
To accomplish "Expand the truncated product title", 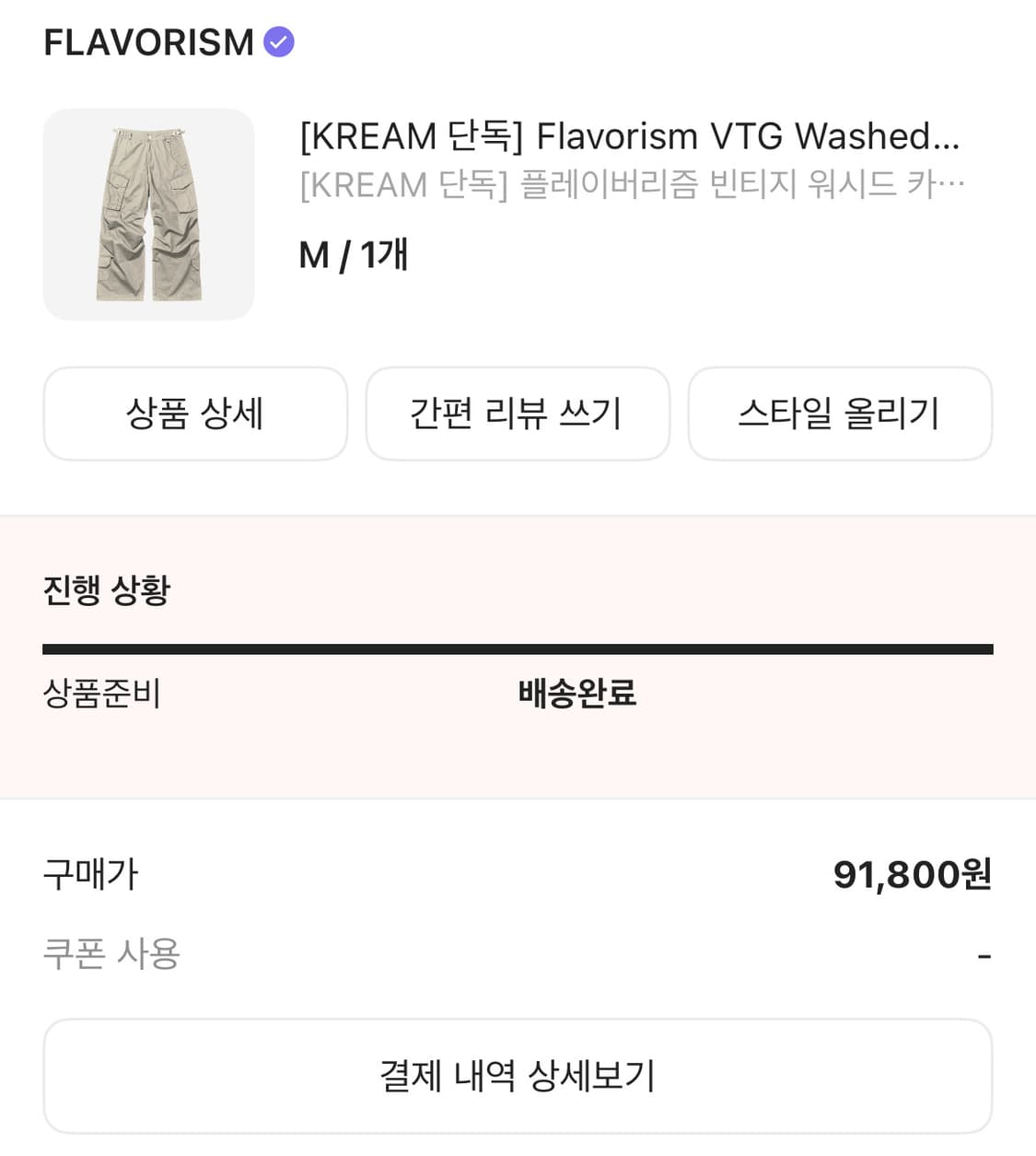I will point(629,136).
